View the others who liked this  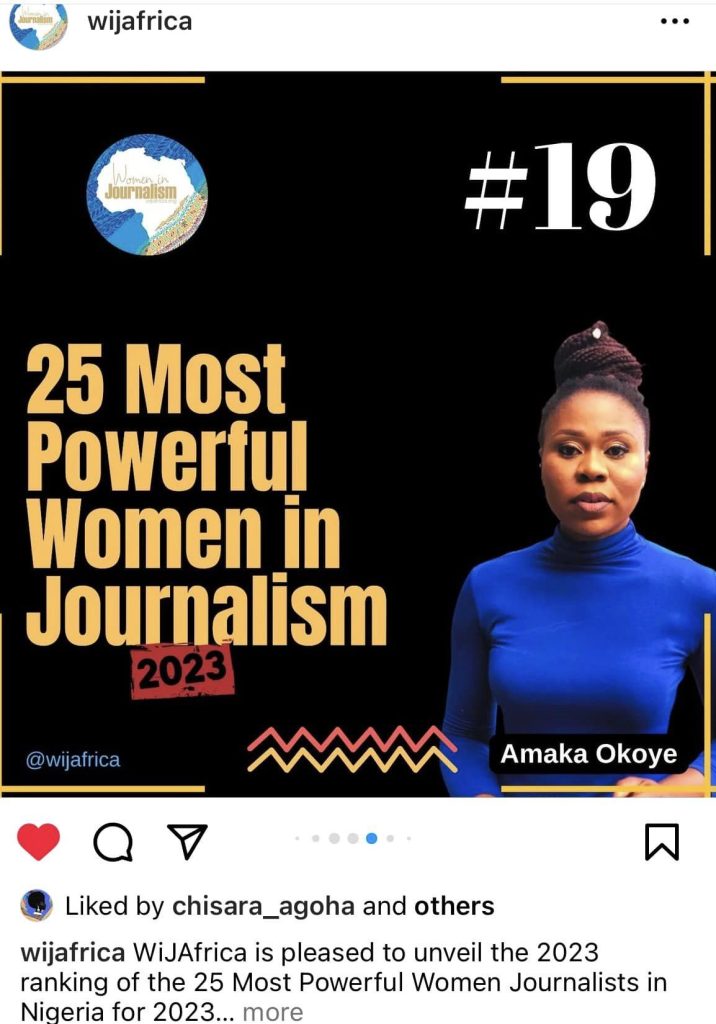pyautogui.click(x=454, y=907)
